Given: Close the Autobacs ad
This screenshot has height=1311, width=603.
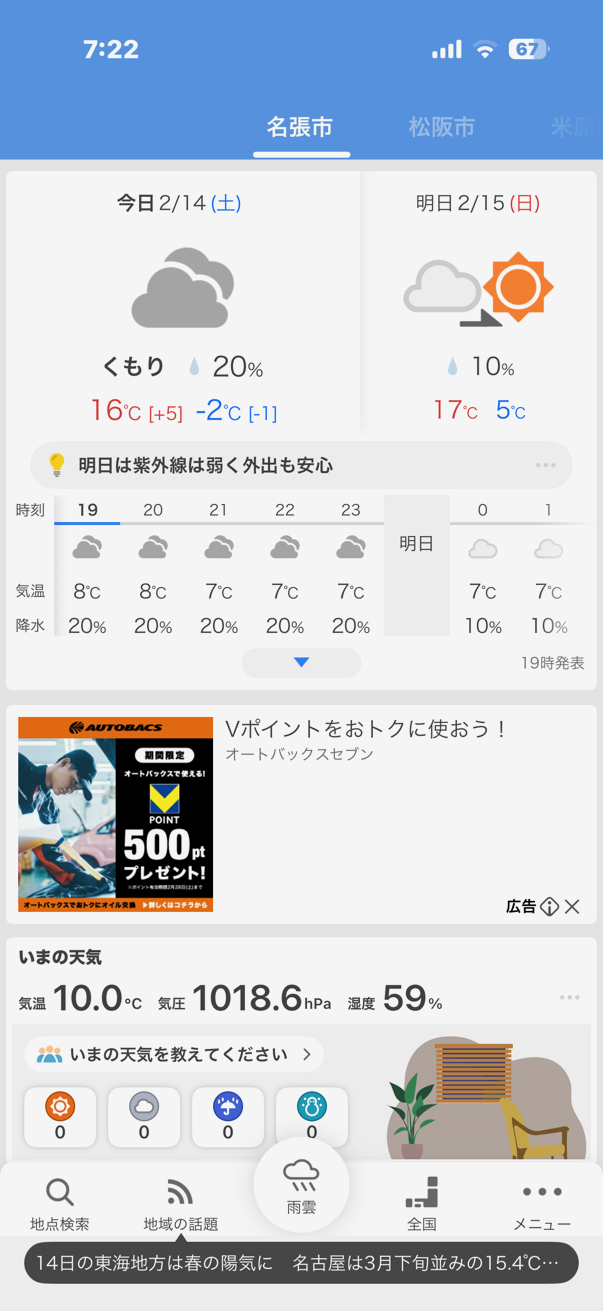Looking at the screenshot, I should pos(572,907).
